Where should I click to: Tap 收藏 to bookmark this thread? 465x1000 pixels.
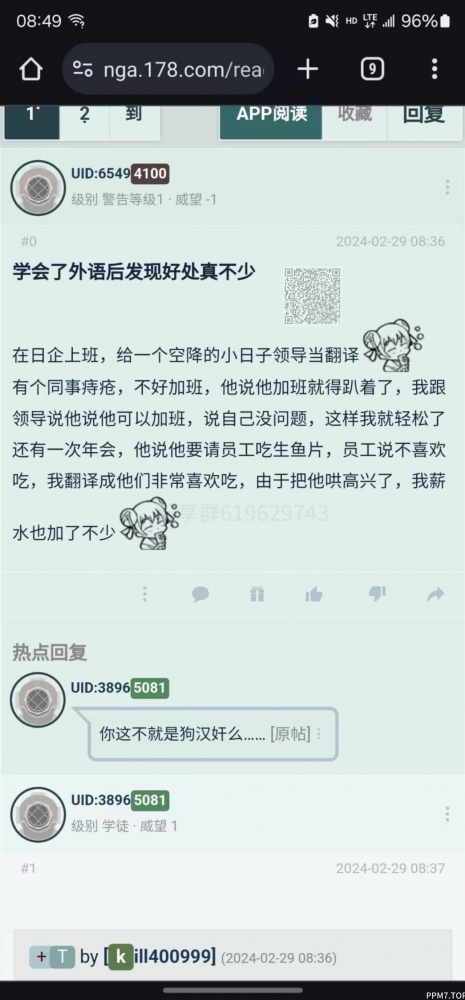(355, 115)
